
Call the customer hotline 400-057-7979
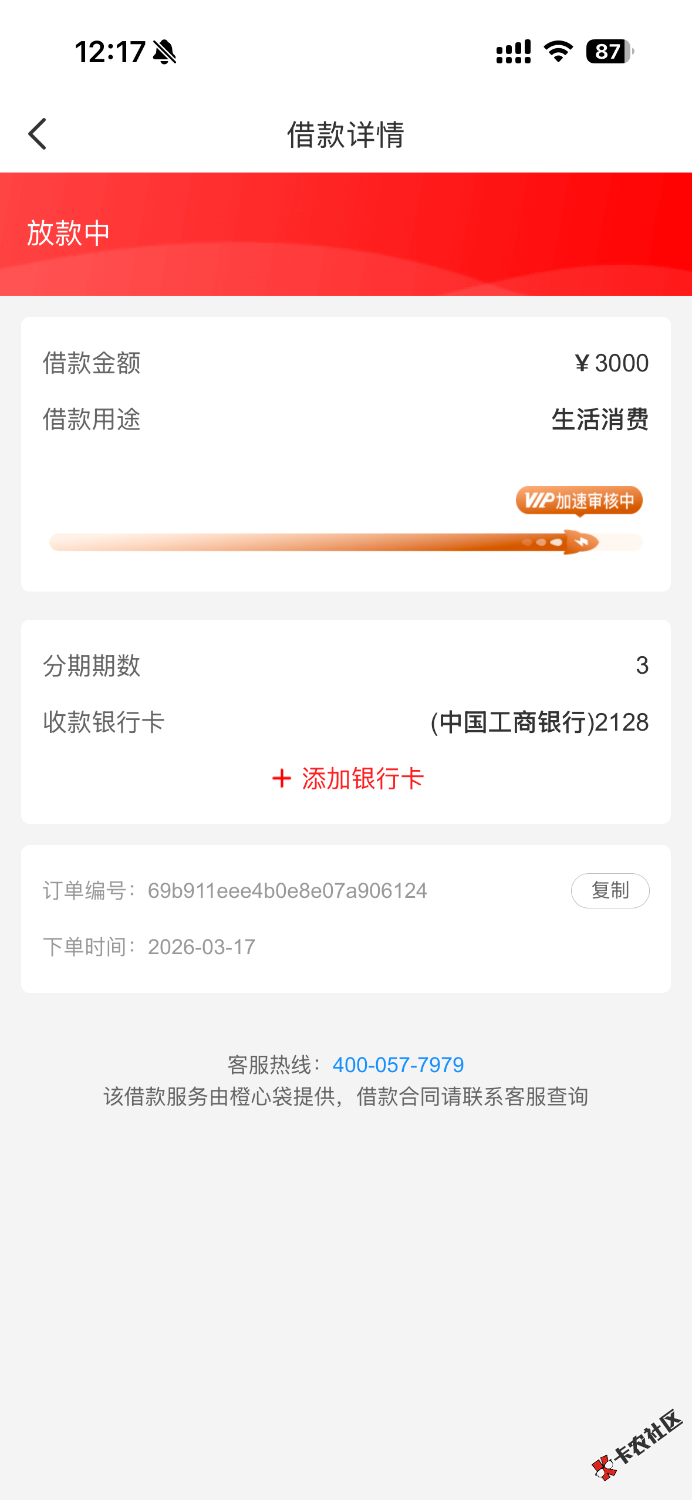[x=398, y=1065]
